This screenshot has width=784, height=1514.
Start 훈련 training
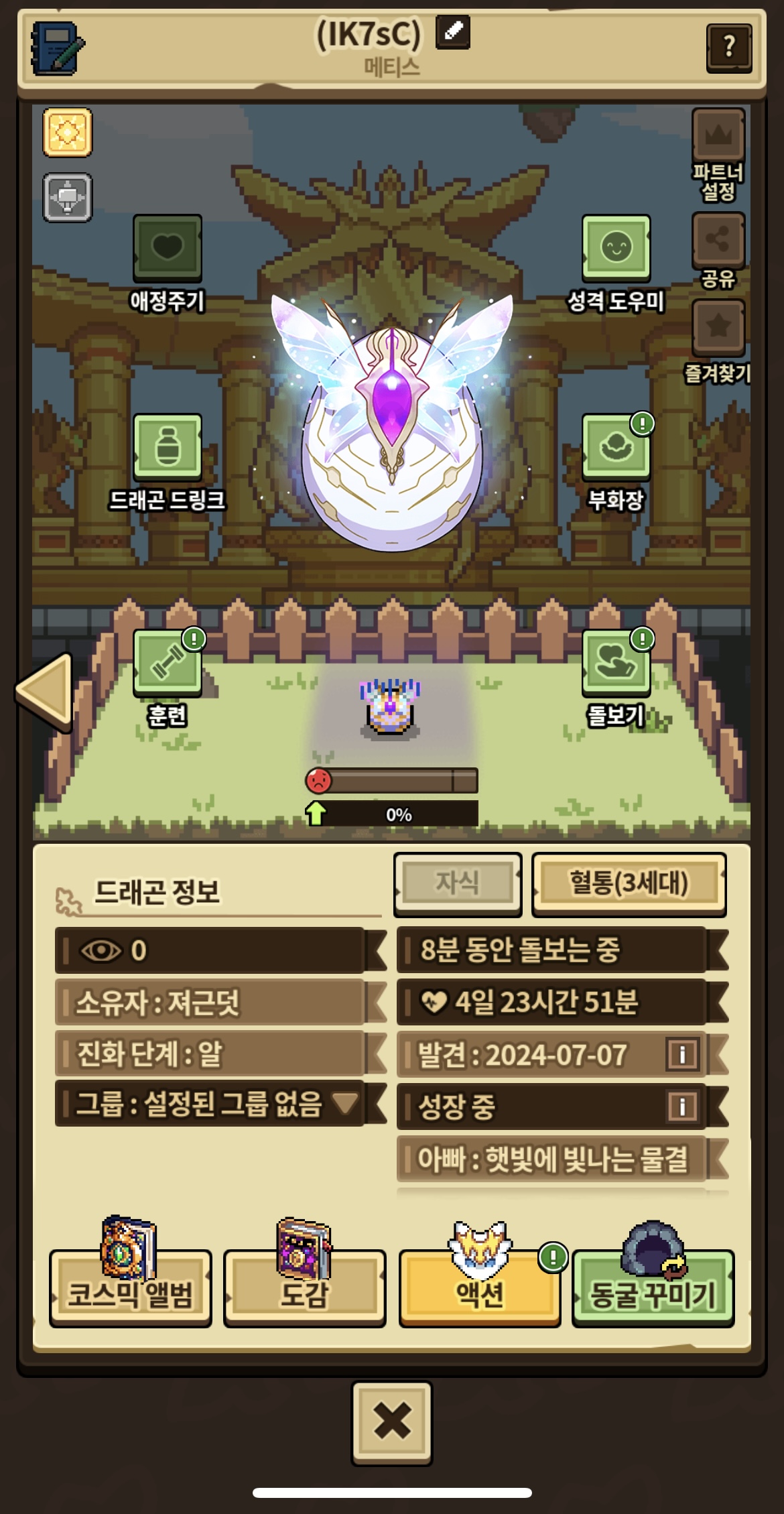[x=168, y=663]
